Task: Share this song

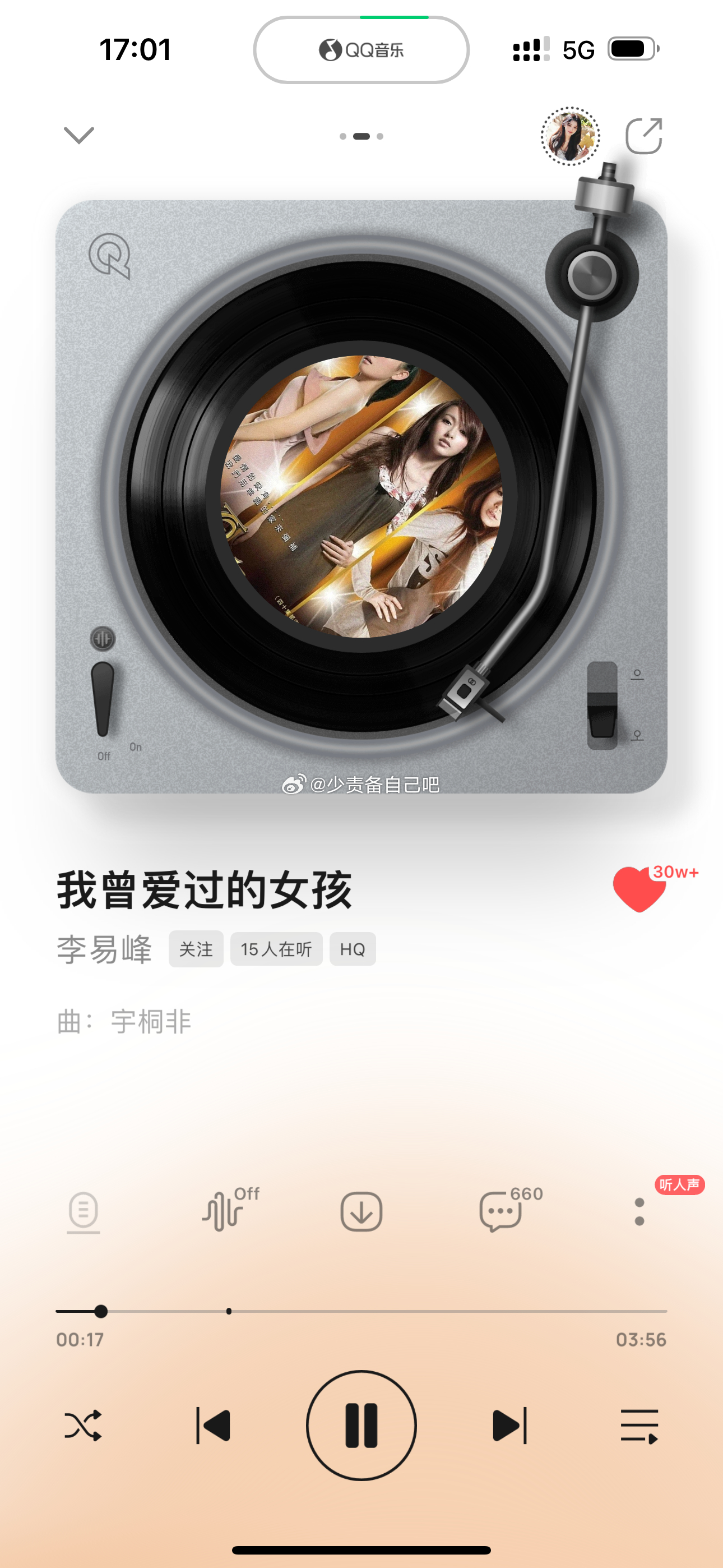Action: [x=644, y=136]
